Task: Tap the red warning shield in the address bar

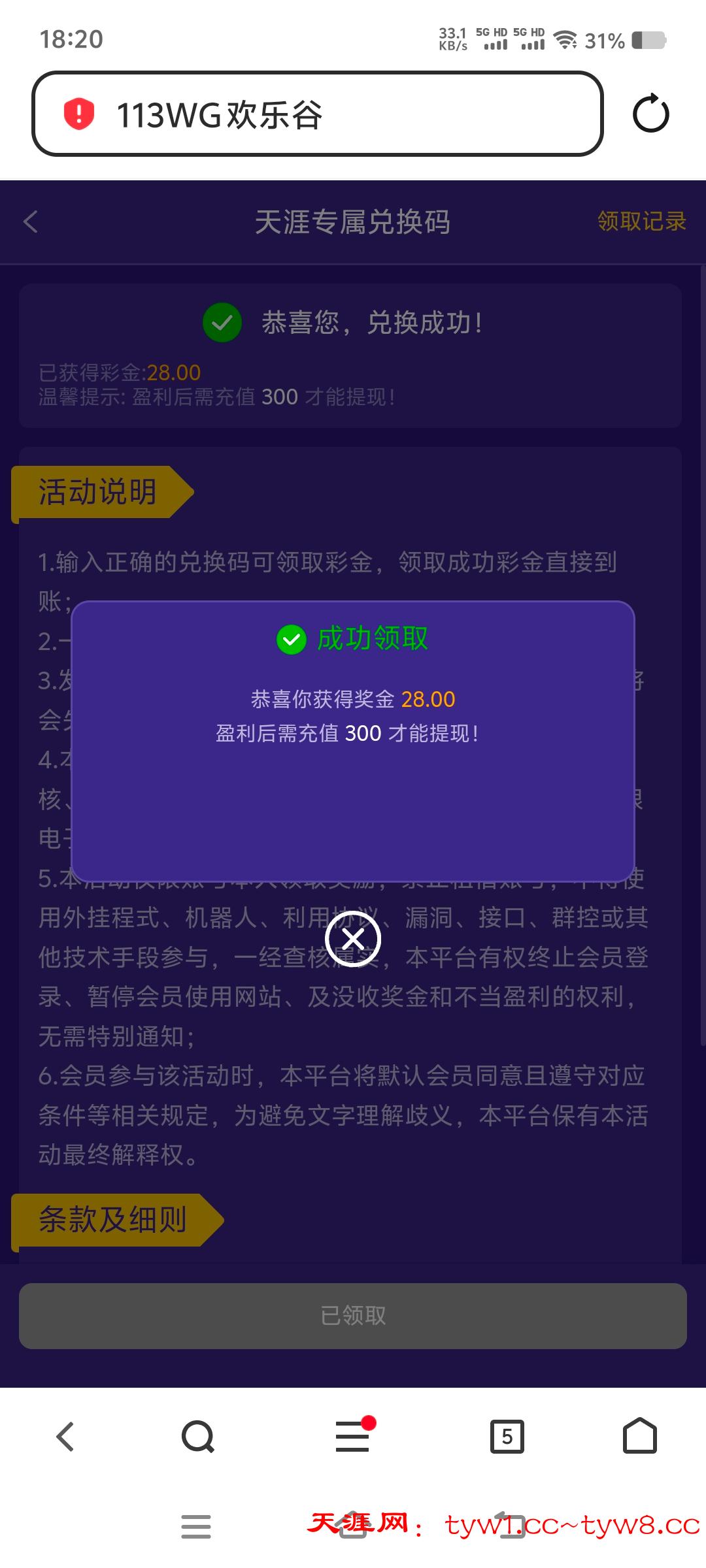Action: pos(78,112)
